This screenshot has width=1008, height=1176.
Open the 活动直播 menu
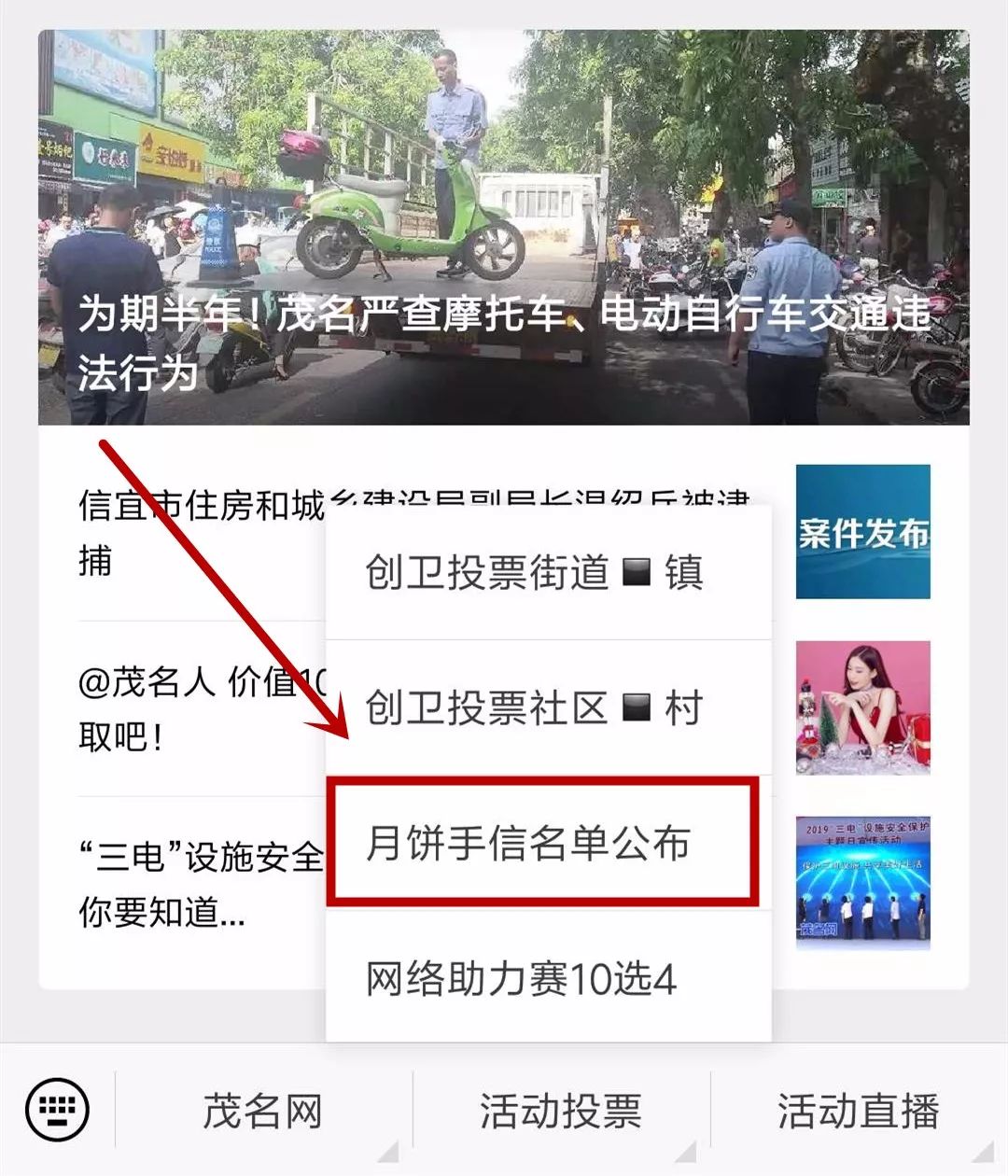pos(858,1112)
